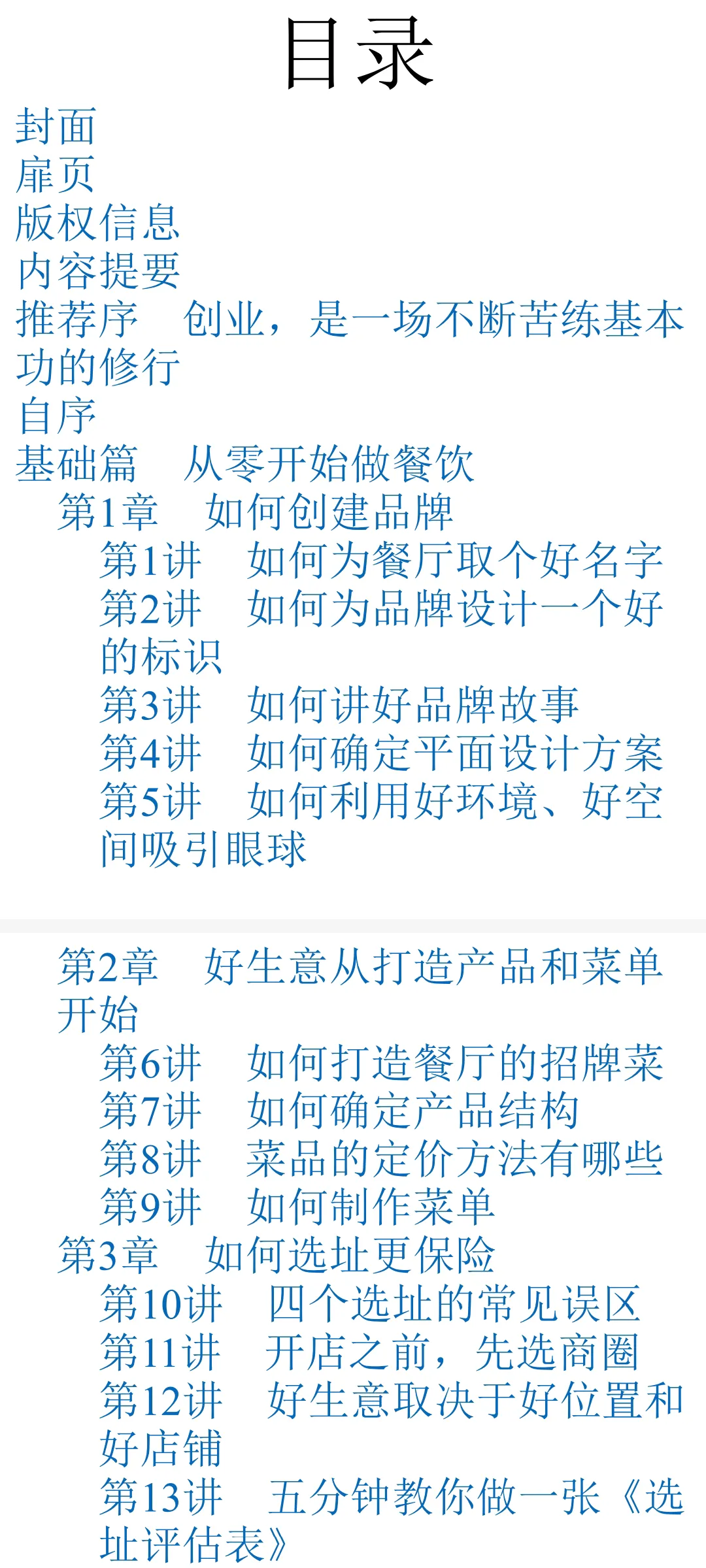Select 第2讲 about designing a brand 标识
Image resolution: width=706 pixels, height=1568 pixels.
pyautogui.click(x=382, y=608)
